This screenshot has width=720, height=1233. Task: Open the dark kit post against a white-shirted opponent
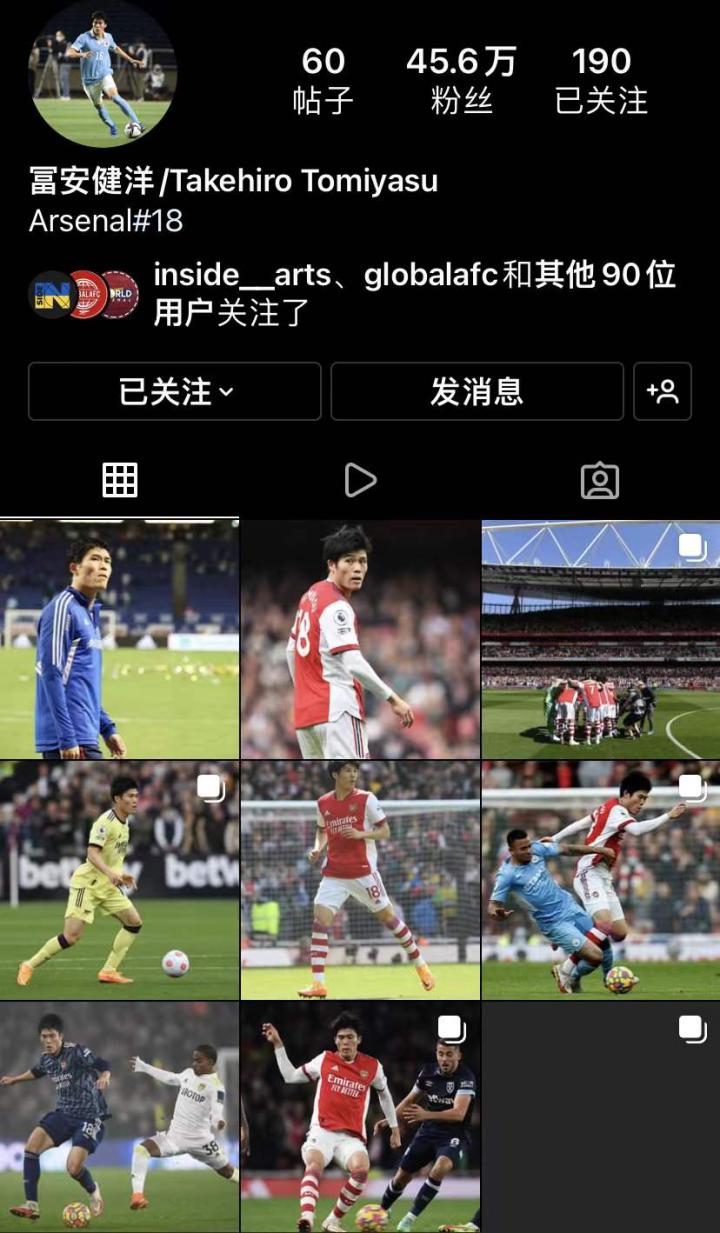click(119, 1117)
